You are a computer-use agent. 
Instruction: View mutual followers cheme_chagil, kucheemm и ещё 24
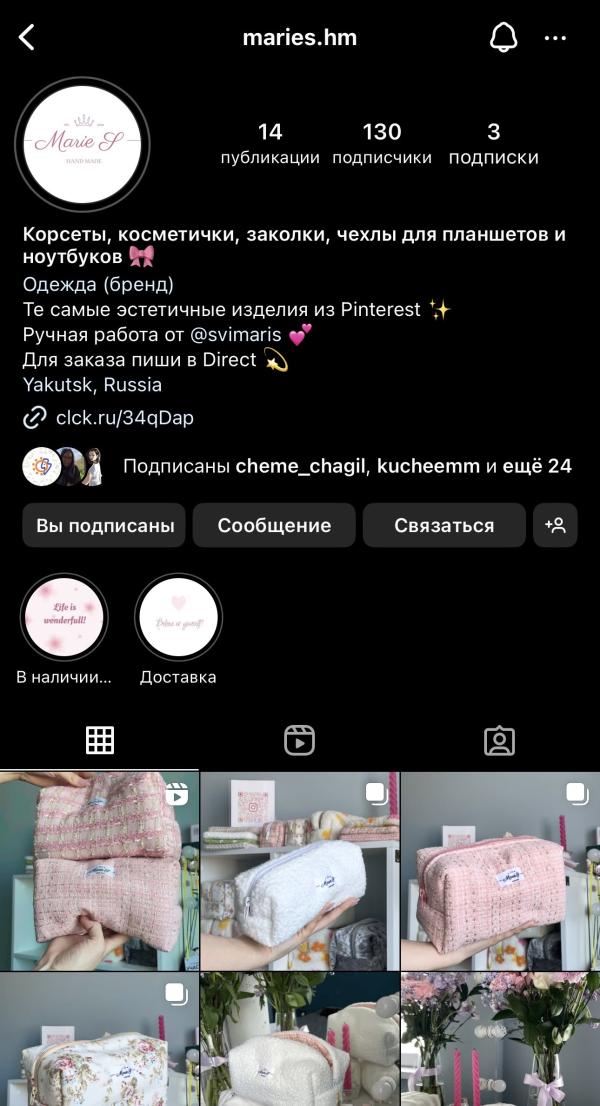(346, 466)
